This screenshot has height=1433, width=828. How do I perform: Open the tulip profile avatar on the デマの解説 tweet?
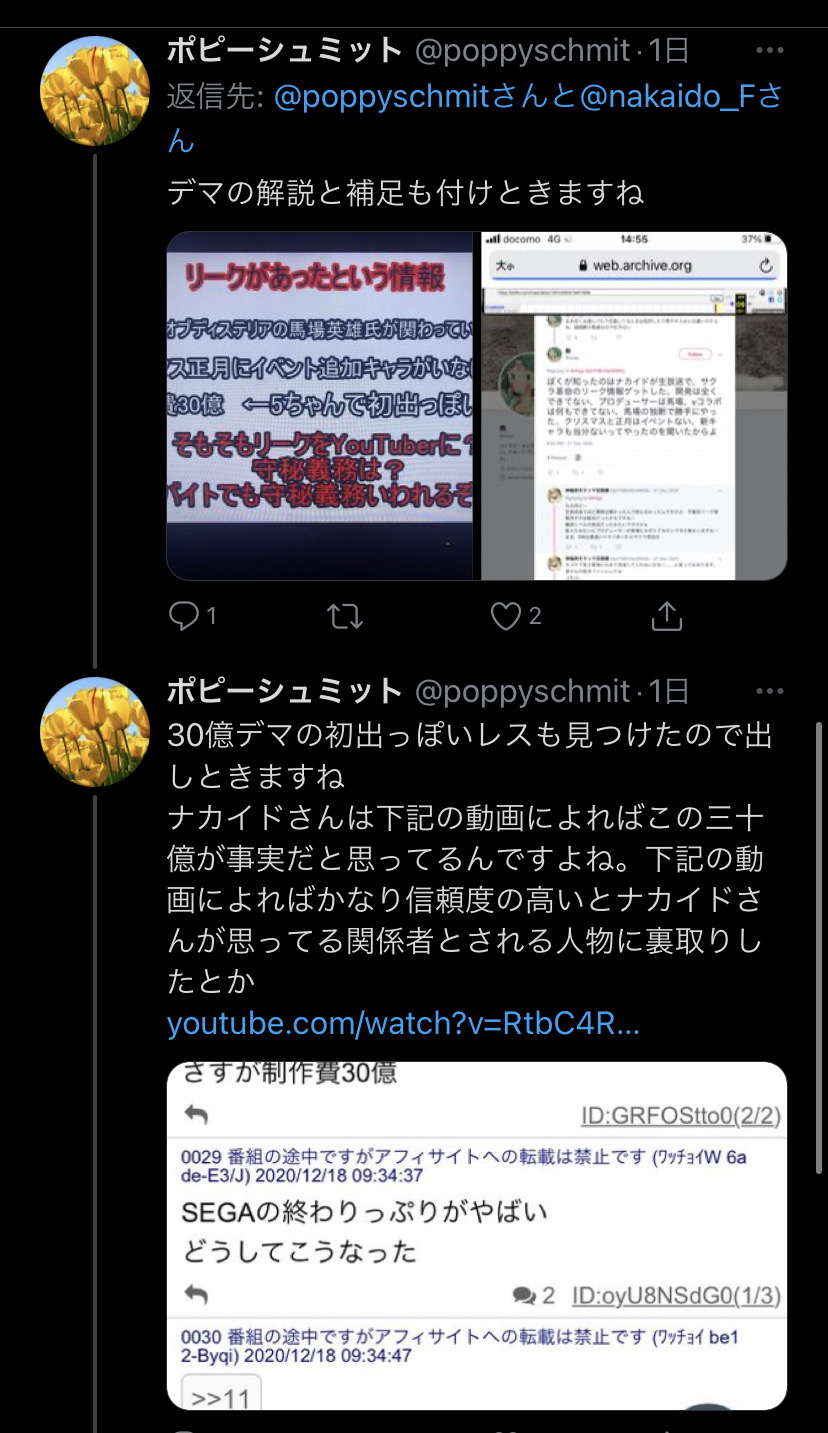click(x=94, y=91)
